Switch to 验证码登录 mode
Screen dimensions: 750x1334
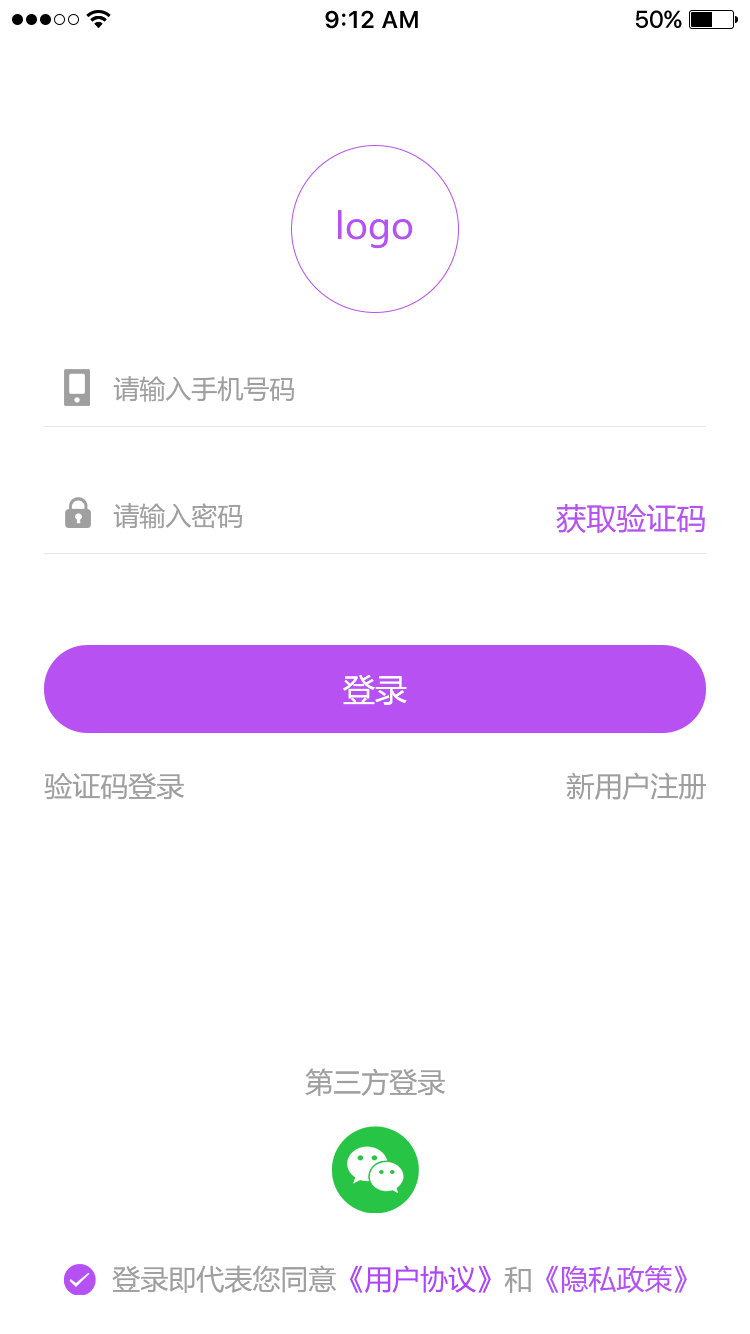(x=115, y=787)
